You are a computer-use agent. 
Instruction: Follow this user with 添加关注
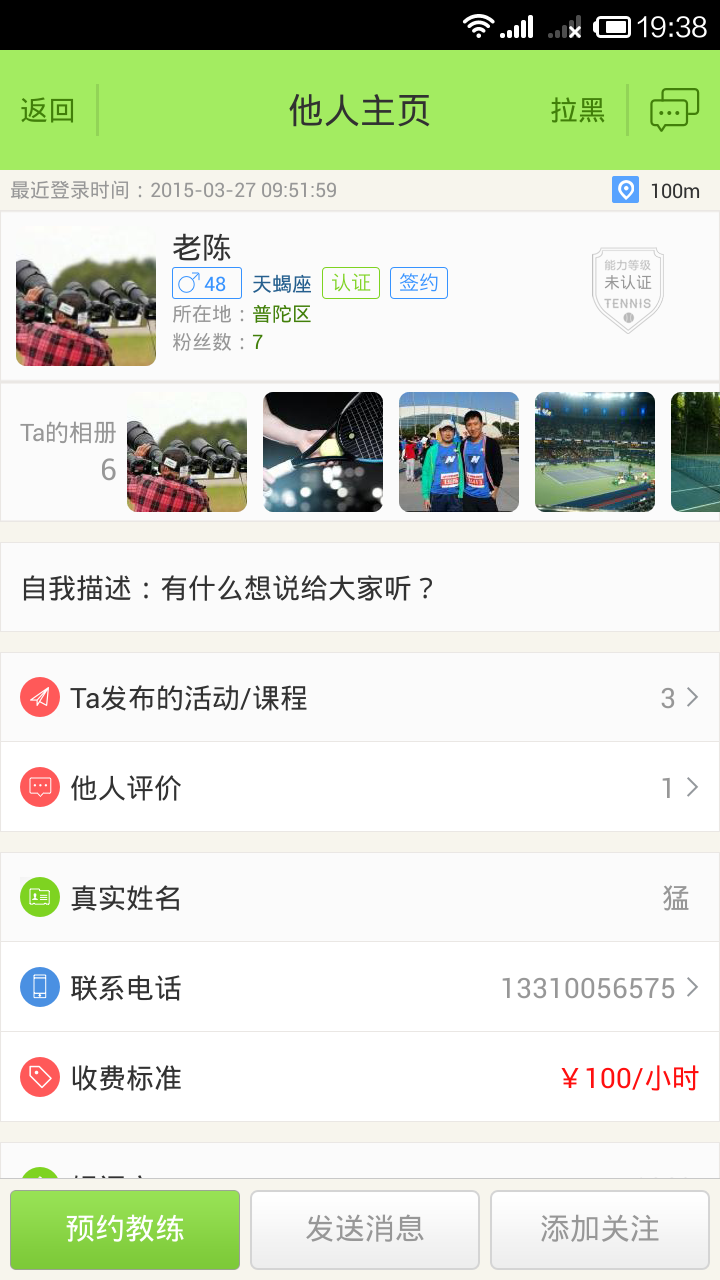pyautogui.click(x=600, y=1229)
